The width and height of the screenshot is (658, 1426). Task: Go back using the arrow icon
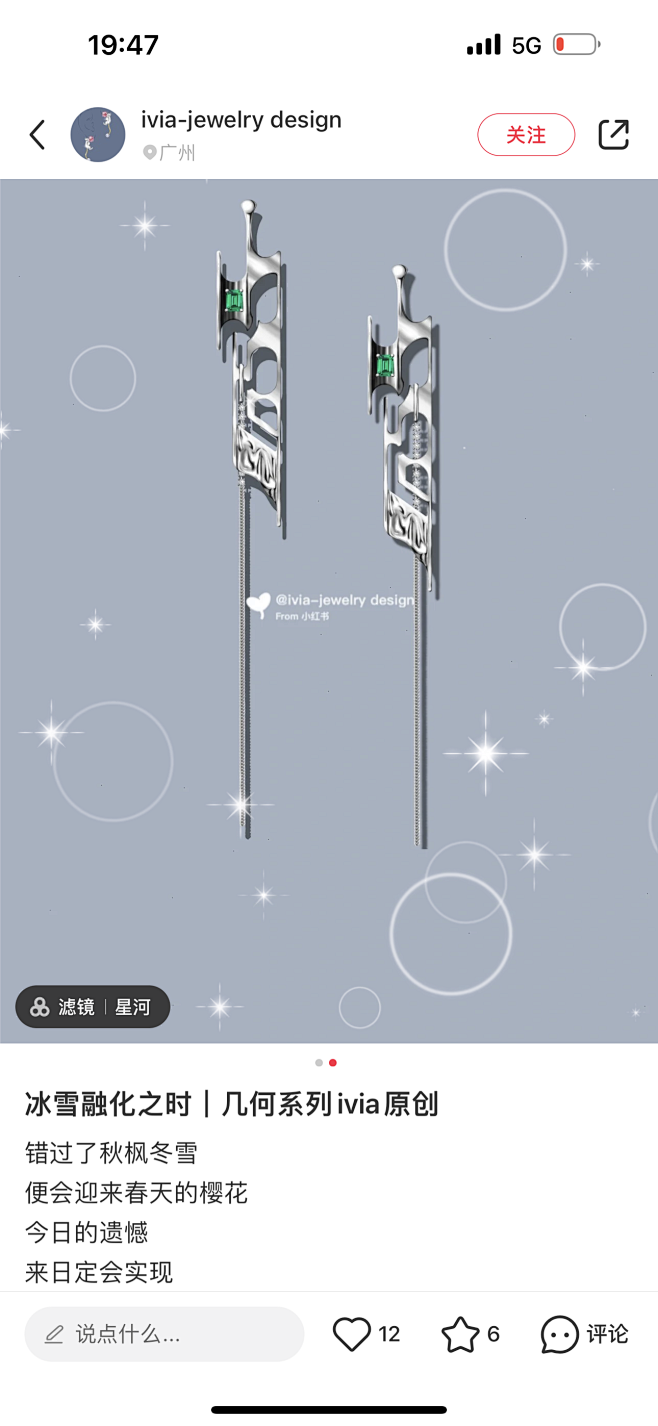(x=37, y=135)
